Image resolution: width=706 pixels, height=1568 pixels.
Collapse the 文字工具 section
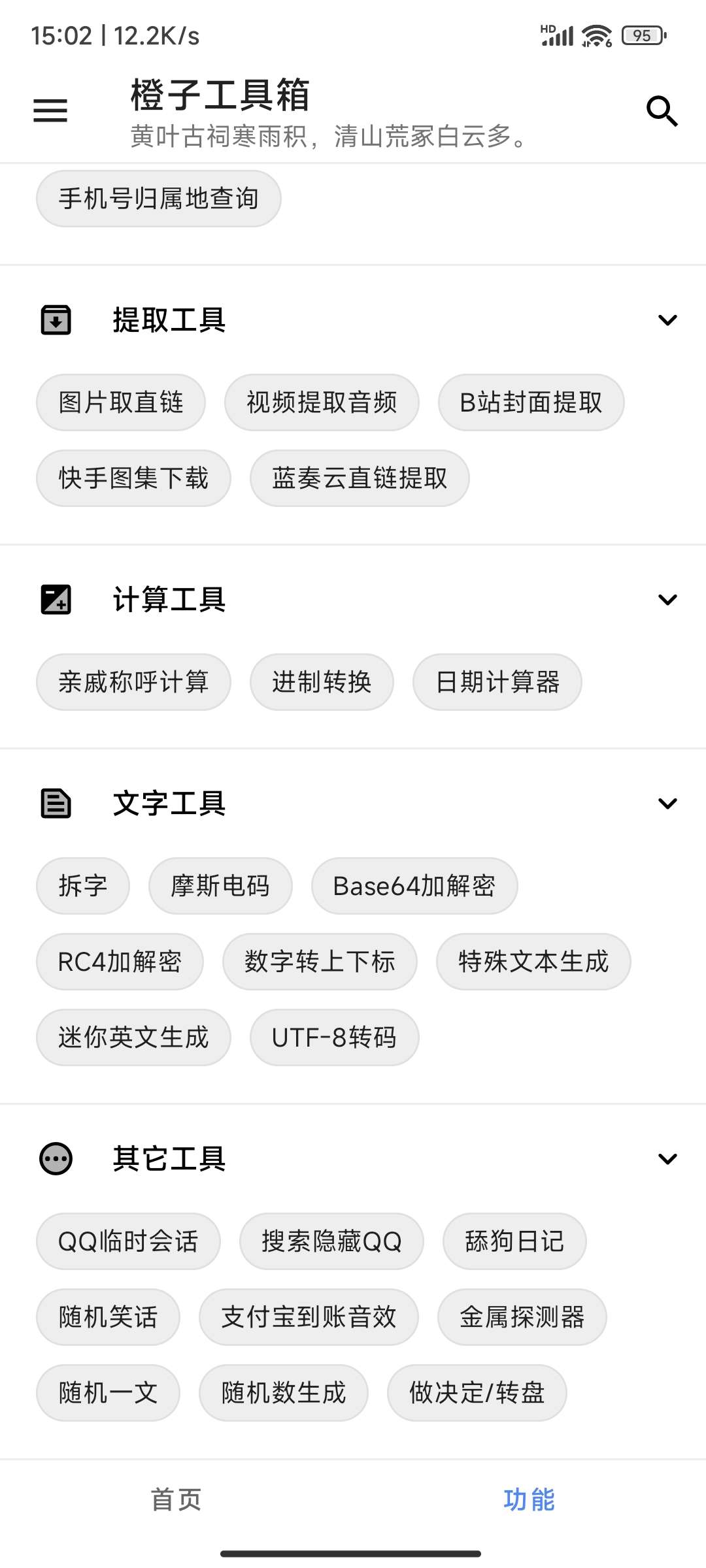667,804
